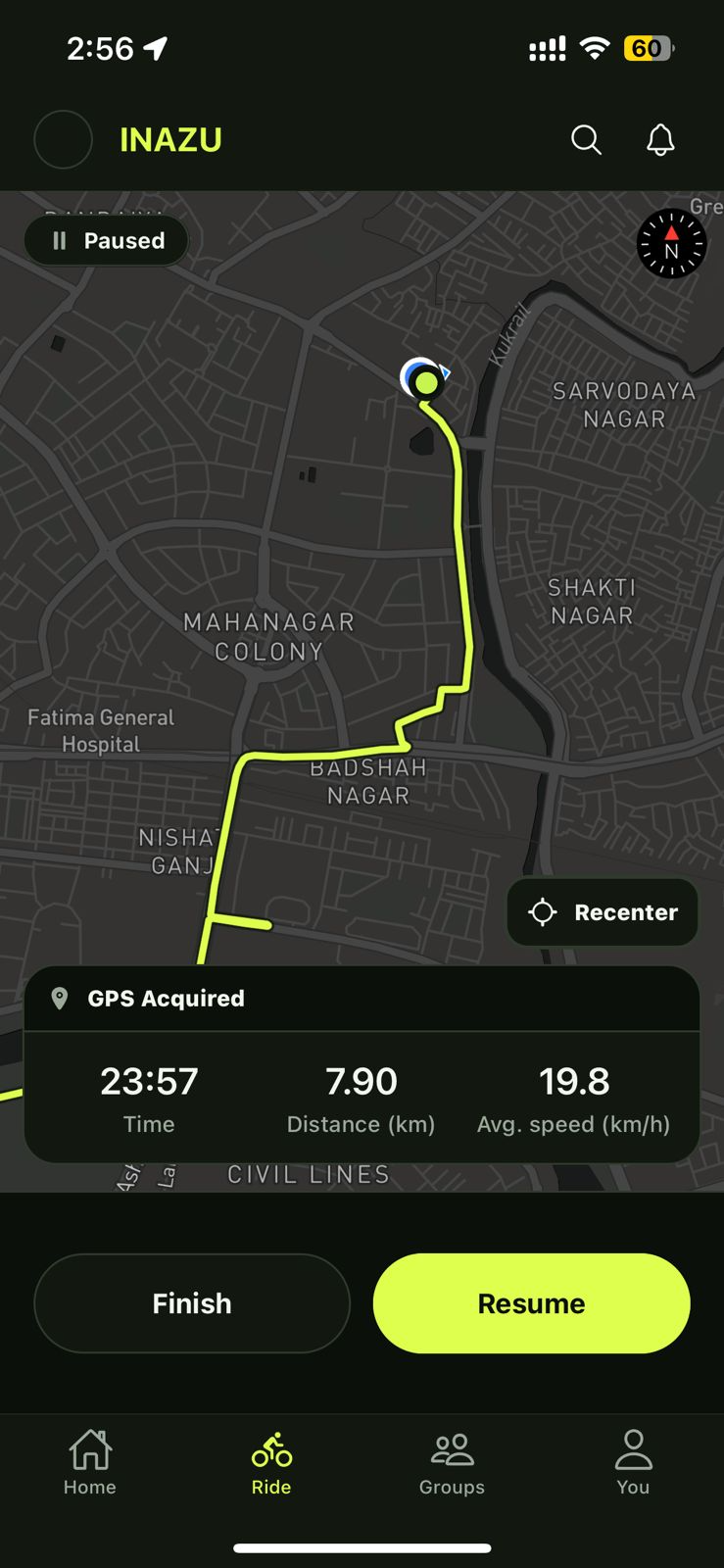Tap the Paused status pill indicator
This screenshot has width=724, height=1568.
[106, 240]
